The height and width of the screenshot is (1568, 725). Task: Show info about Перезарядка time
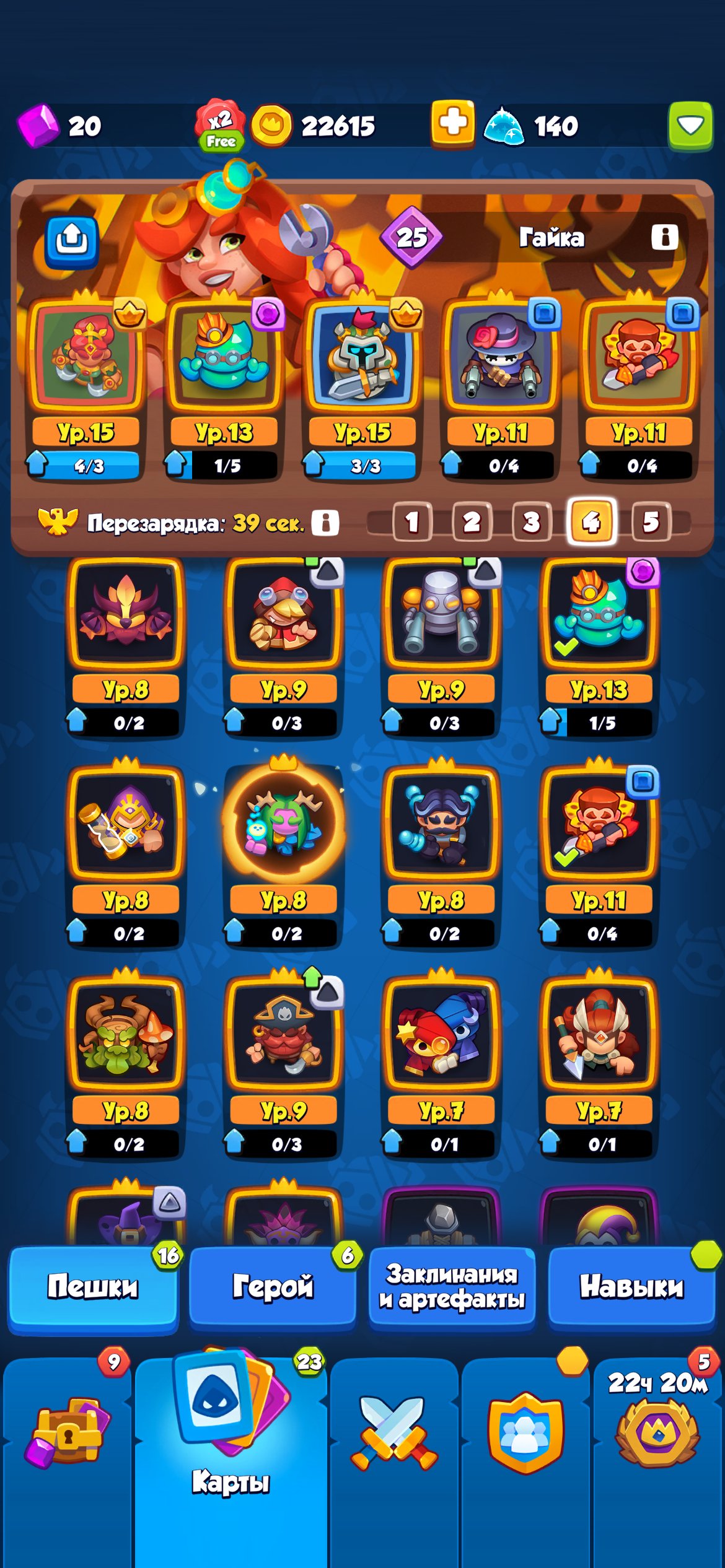coord(325,523)
